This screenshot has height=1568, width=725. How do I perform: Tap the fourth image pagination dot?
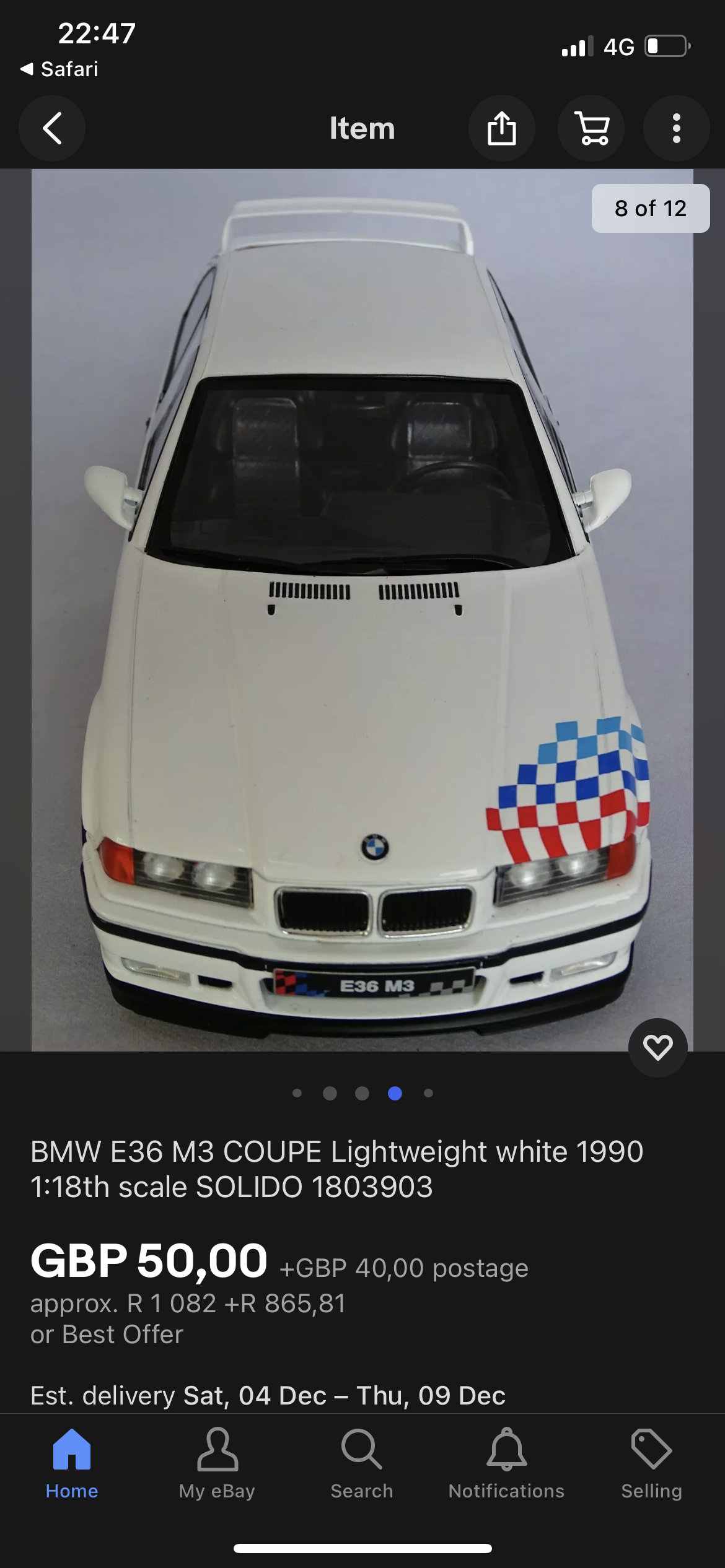(395, 1093)
